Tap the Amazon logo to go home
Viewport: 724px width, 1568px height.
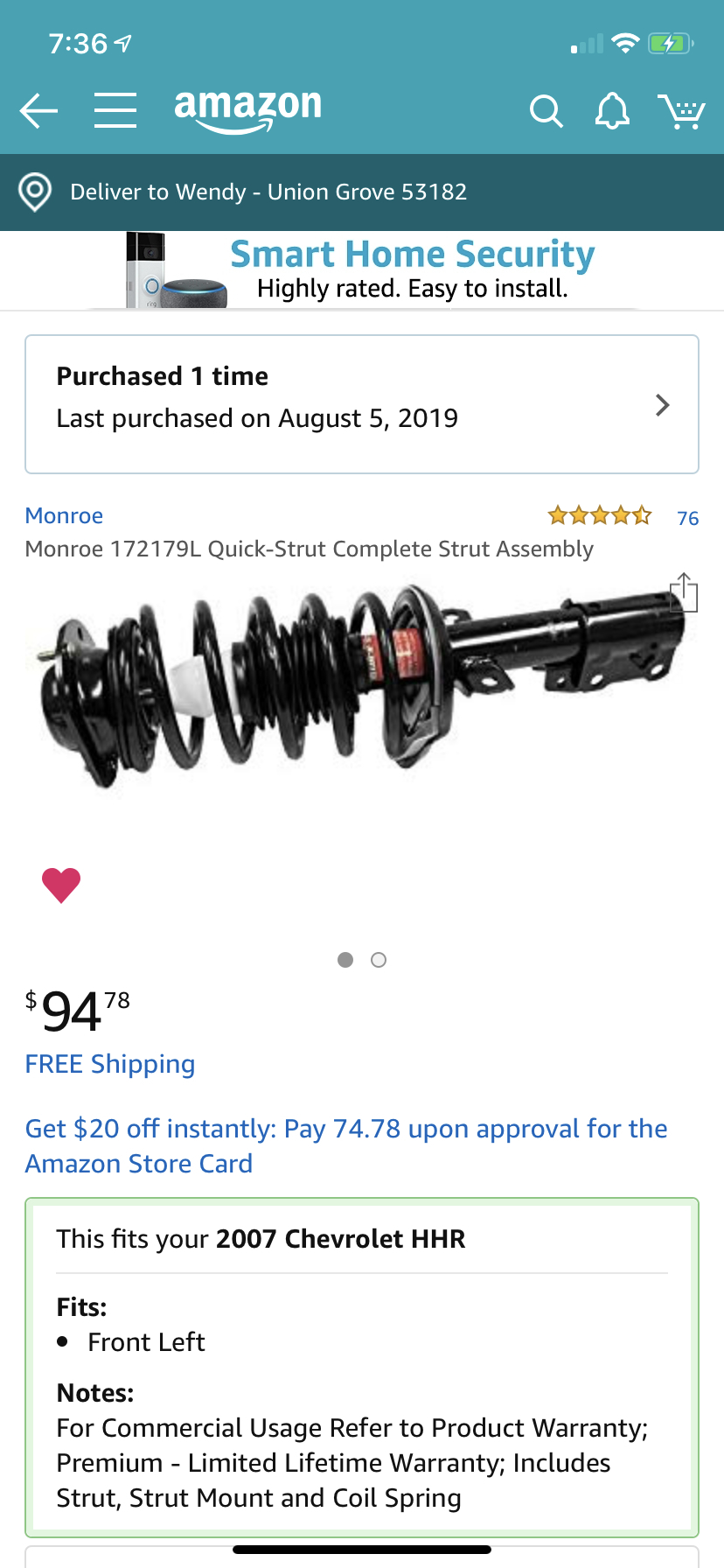pos(248,109)
